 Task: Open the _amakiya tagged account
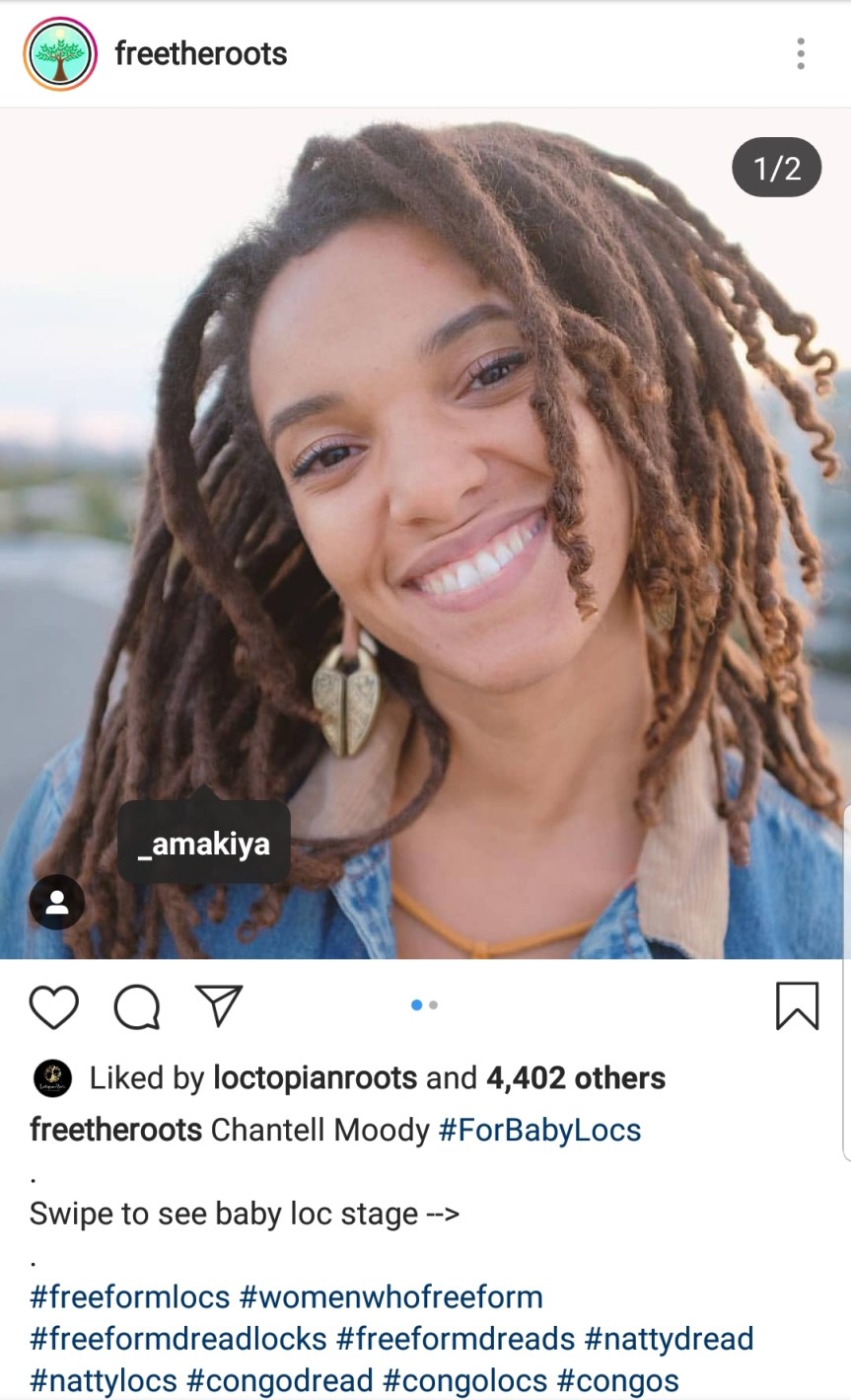(x=204, y=844)
